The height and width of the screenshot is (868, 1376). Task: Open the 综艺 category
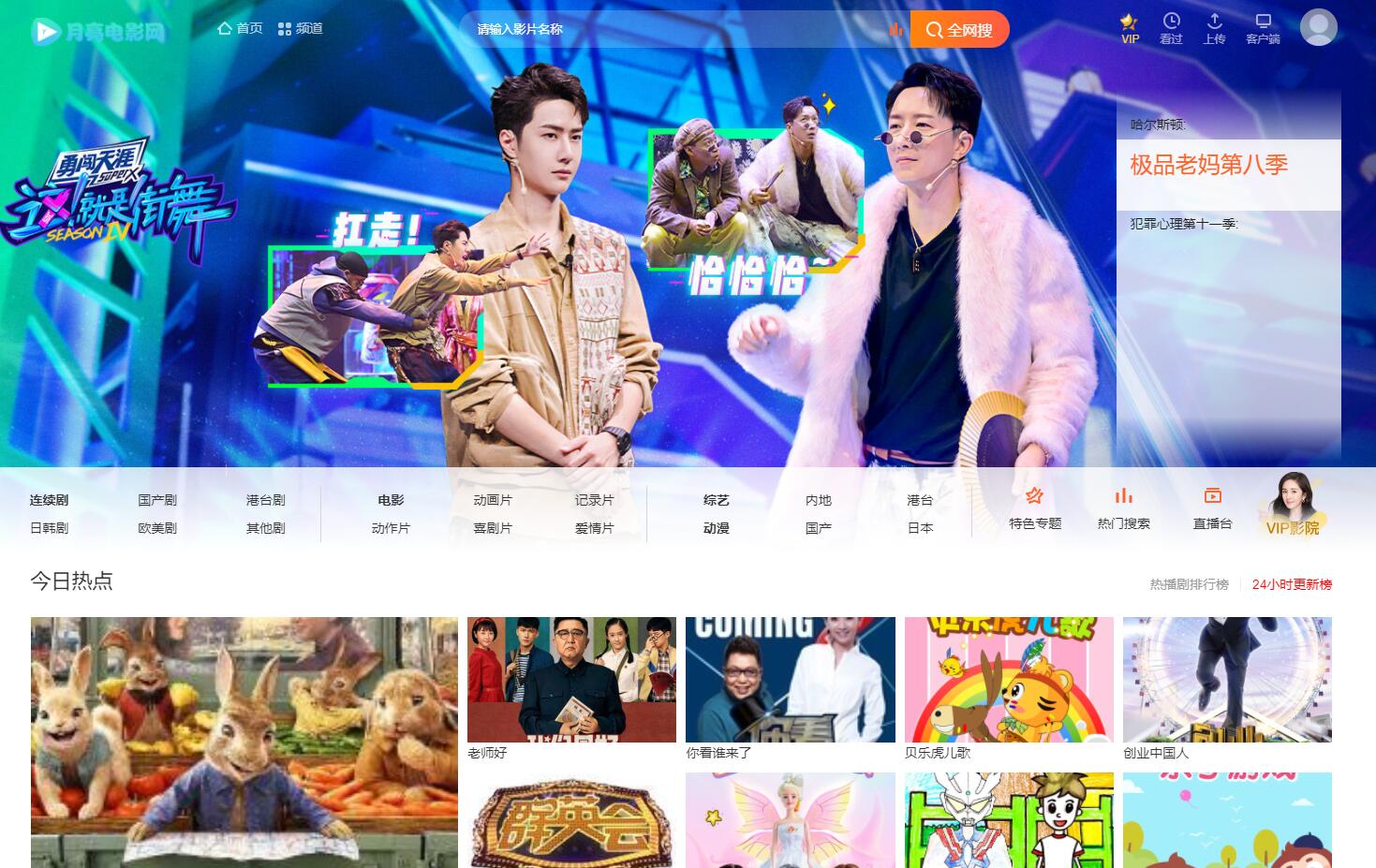[717, 500]
